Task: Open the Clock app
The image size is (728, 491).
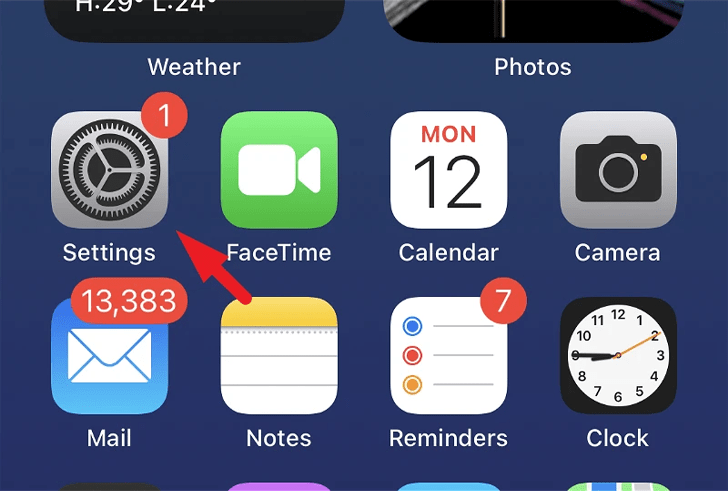Action: (x=618, y=355)
